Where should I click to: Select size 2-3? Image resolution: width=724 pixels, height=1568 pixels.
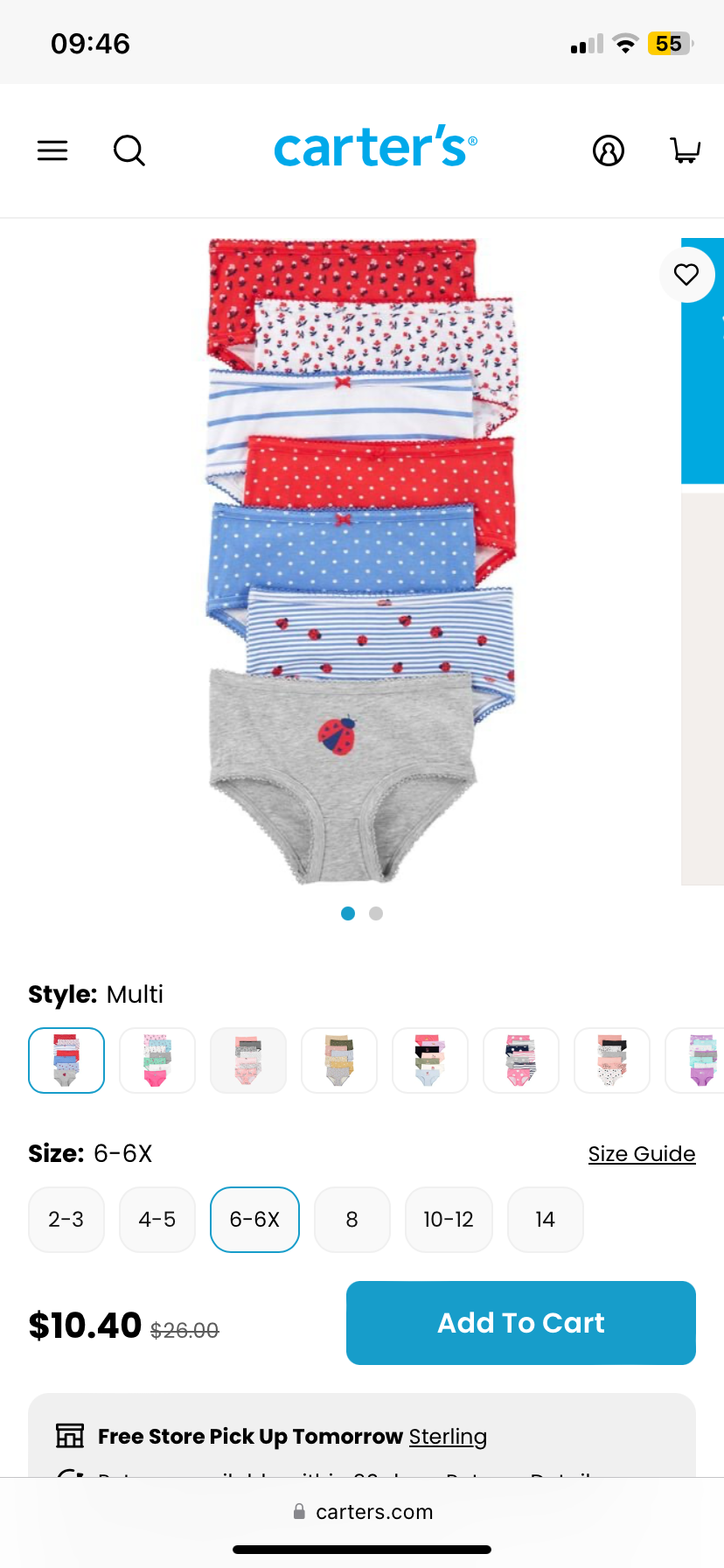tap(66, 1219)
